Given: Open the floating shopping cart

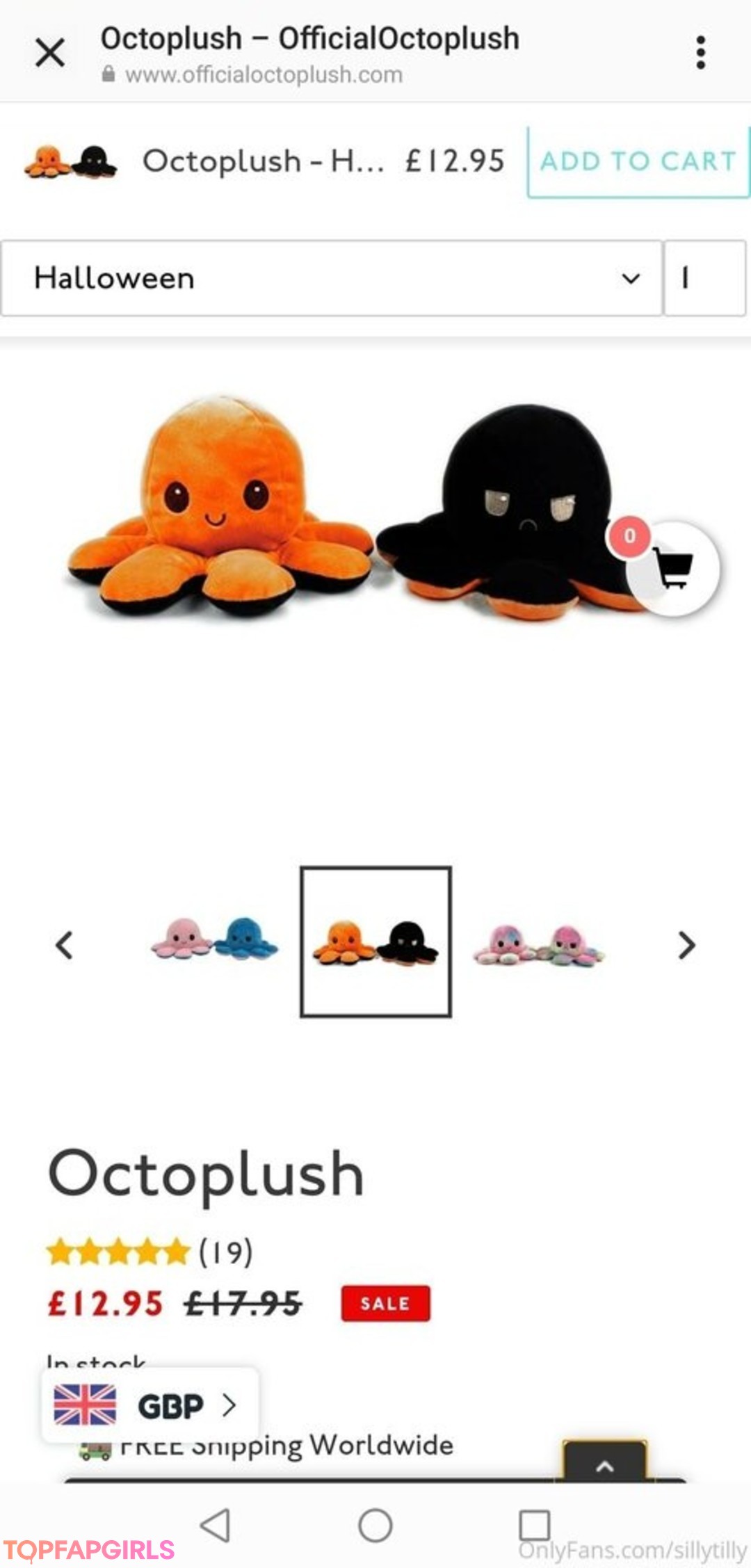Looking at the screenshot, I should tap(672, 568).
